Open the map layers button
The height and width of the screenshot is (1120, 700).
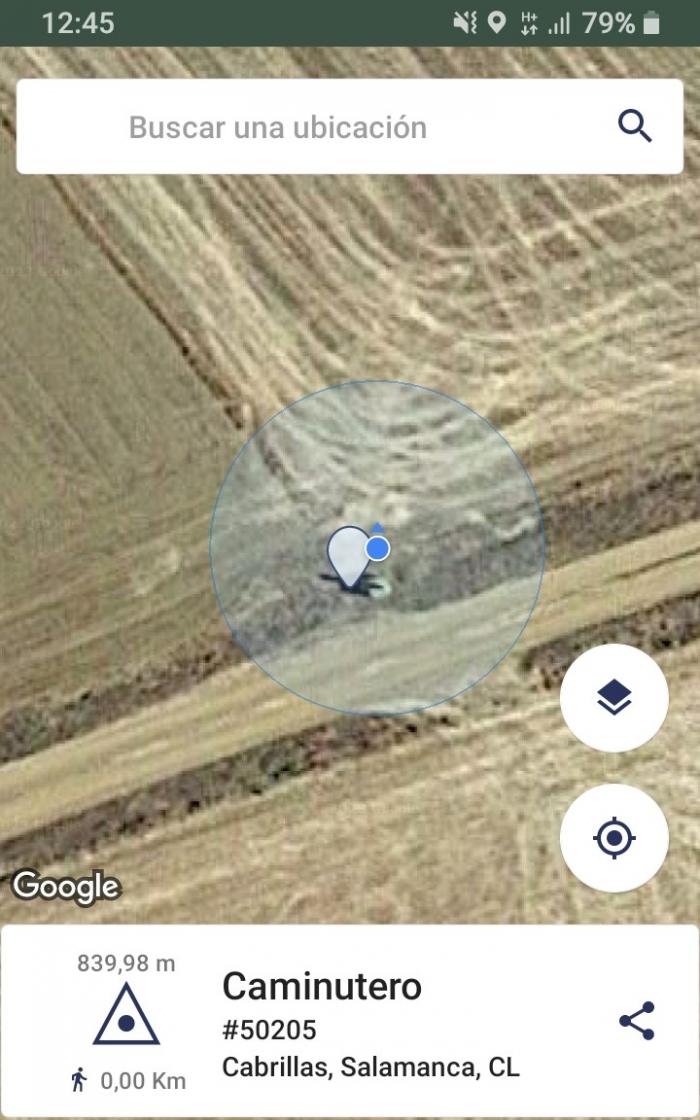point(614,698)
